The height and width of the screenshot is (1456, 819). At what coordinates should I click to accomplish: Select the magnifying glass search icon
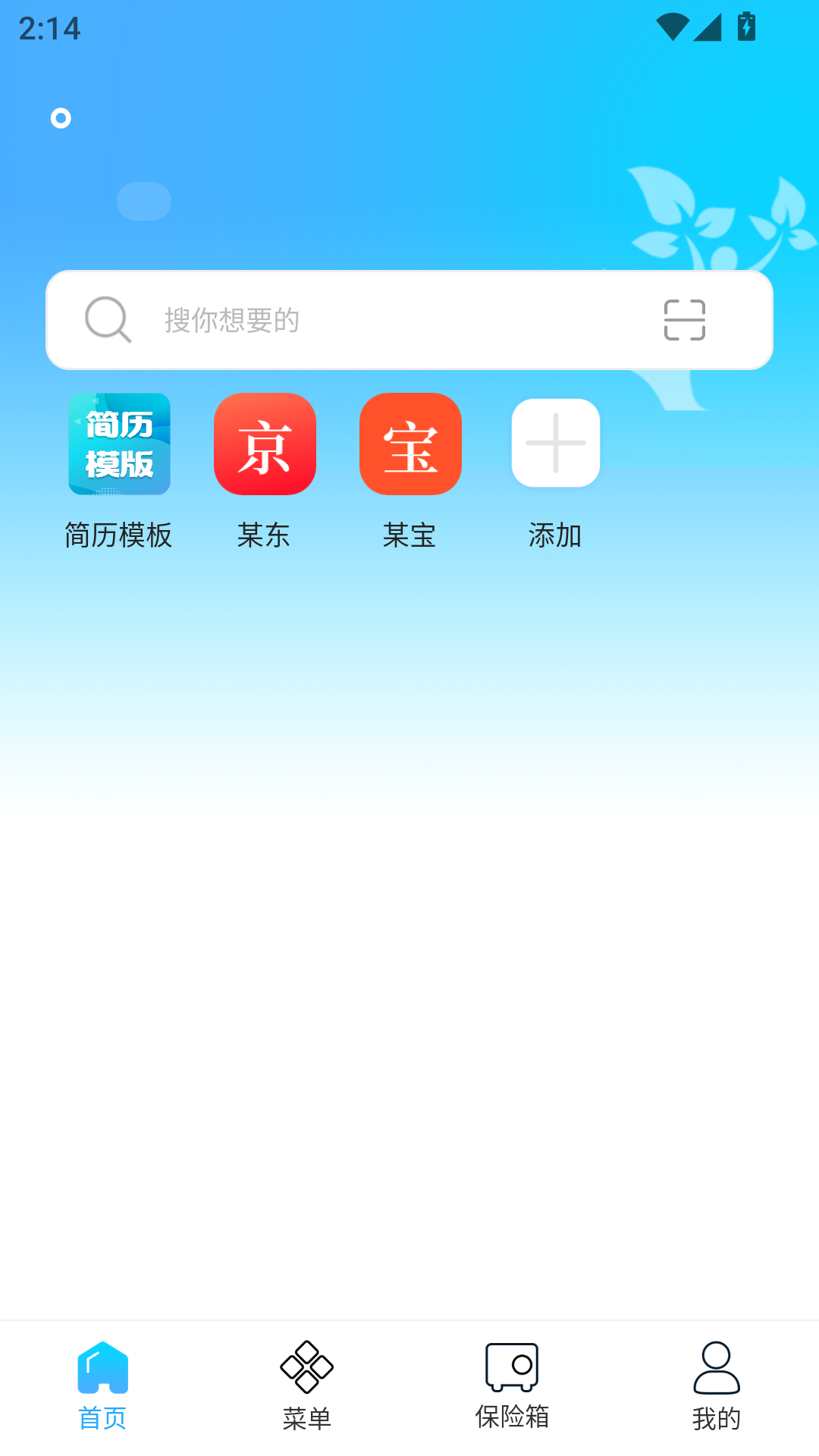[x=107, y=320]
